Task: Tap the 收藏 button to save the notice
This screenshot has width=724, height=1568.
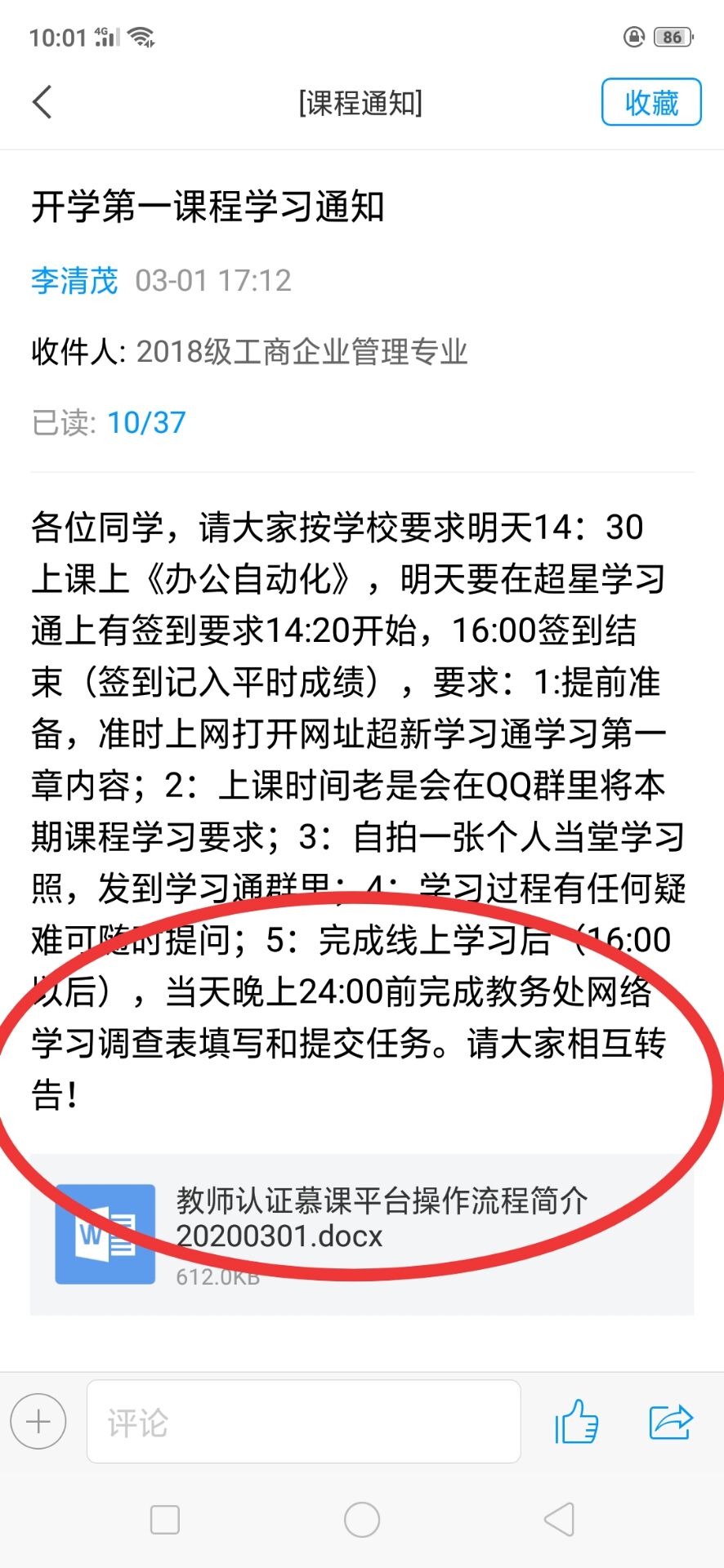Action: click(650, 102)
